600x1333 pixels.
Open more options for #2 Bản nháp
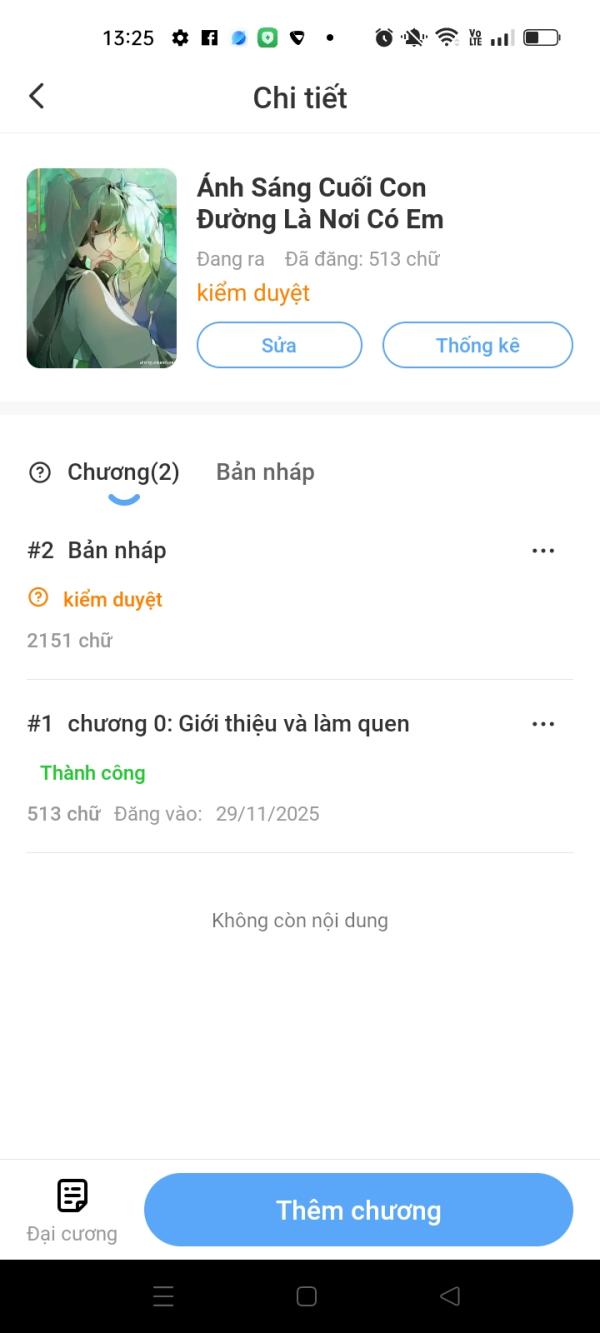pos(543,551)
